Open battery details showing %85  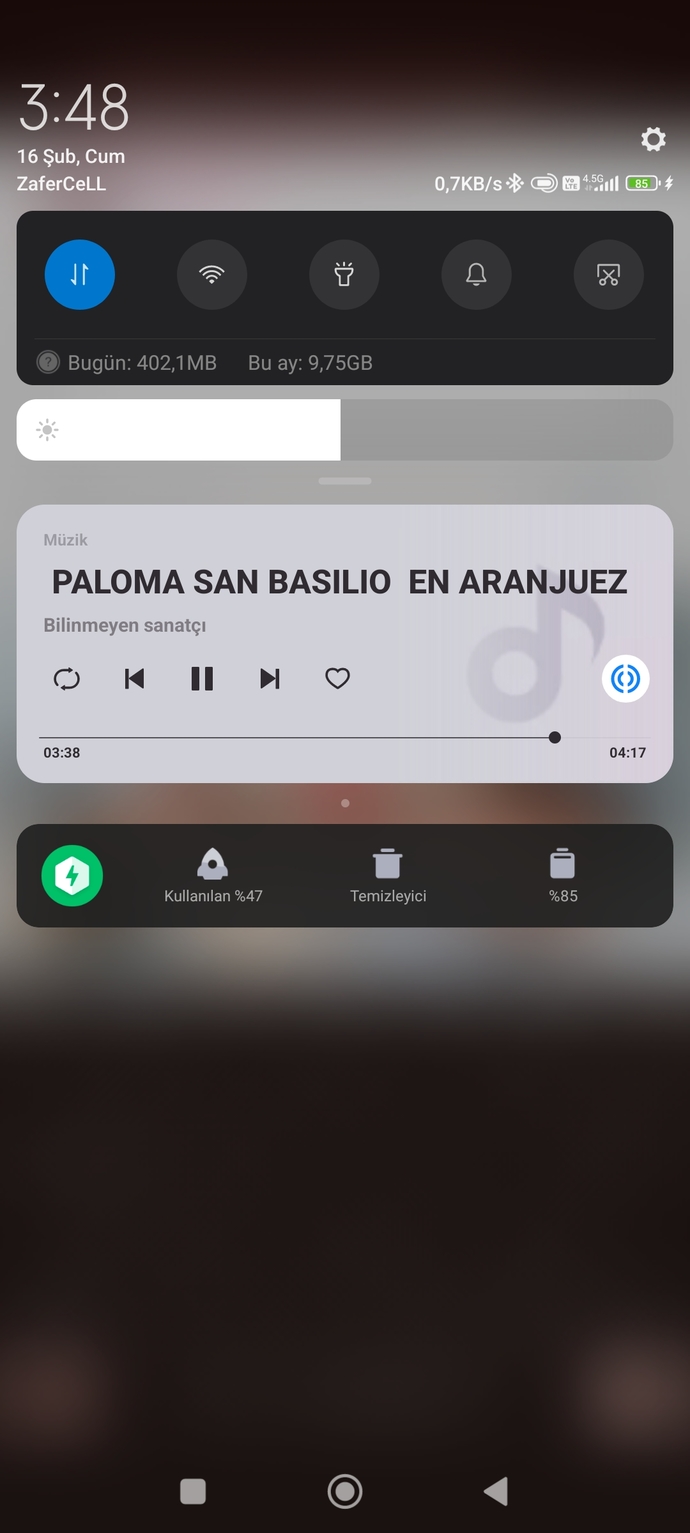(563, 876)
